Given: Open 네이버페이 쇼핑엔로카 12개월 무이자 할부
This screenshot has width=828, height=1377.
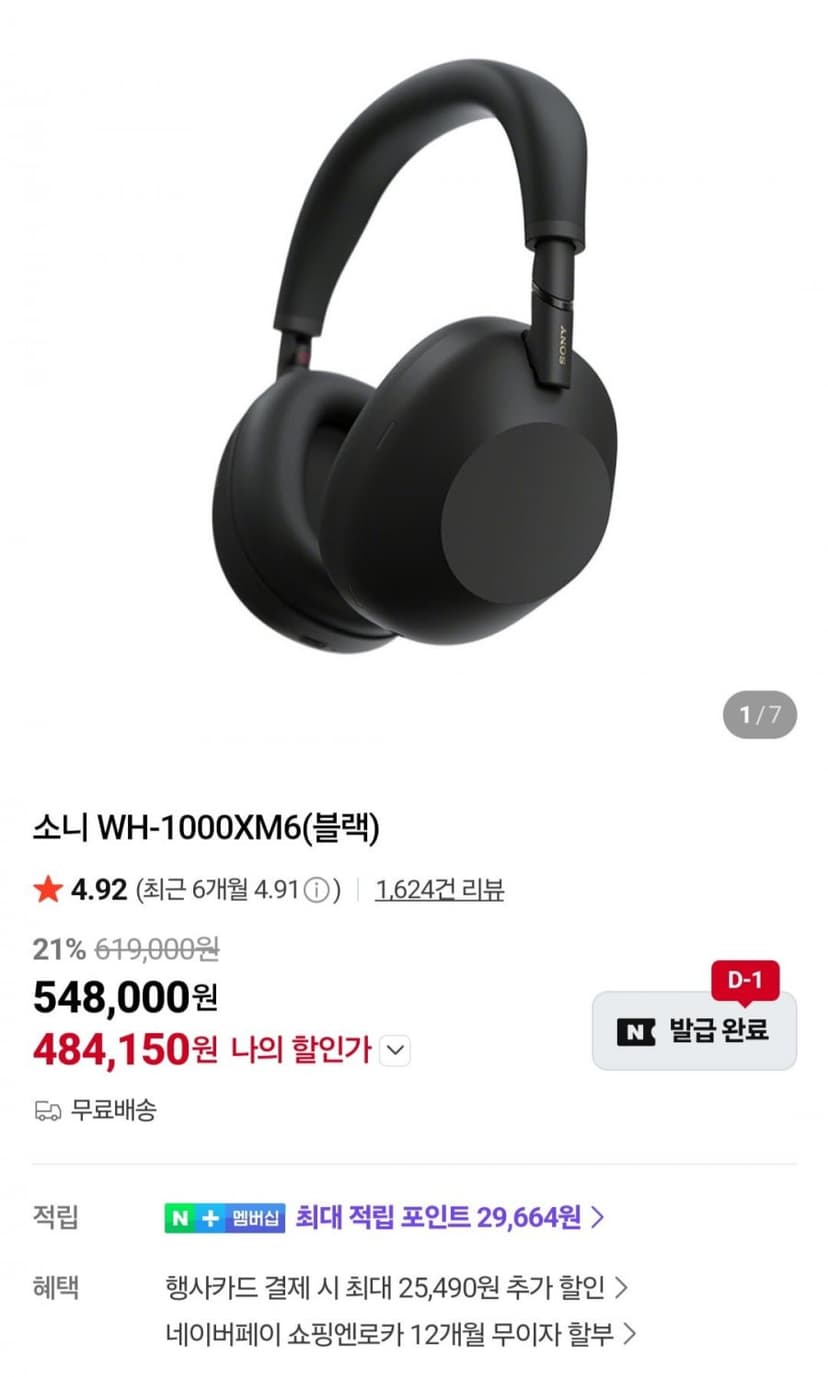Looking at the screenshot, I should pos(401,1333).
